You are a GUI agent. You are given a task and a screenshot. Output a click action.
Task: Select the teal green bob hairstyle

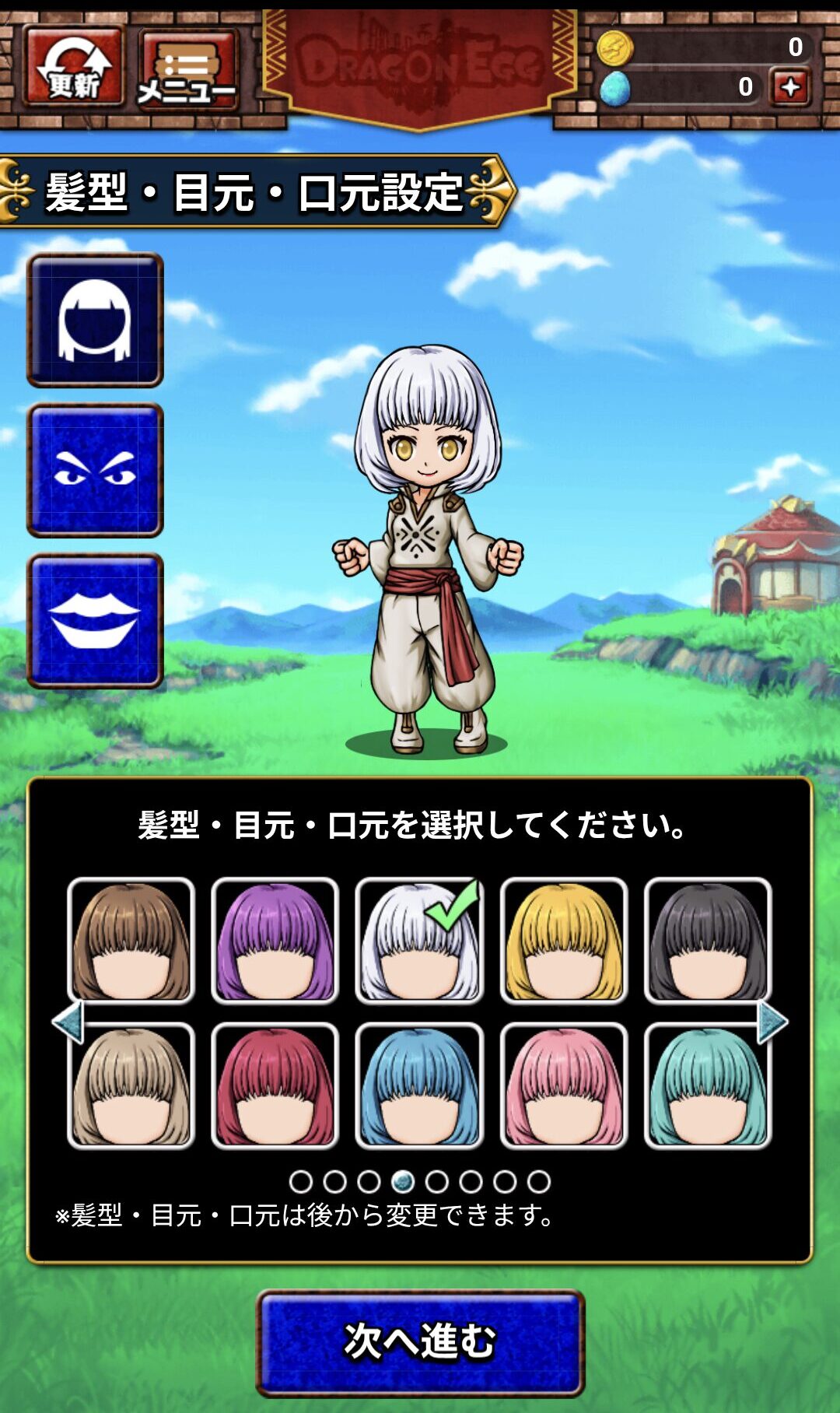708,1085
